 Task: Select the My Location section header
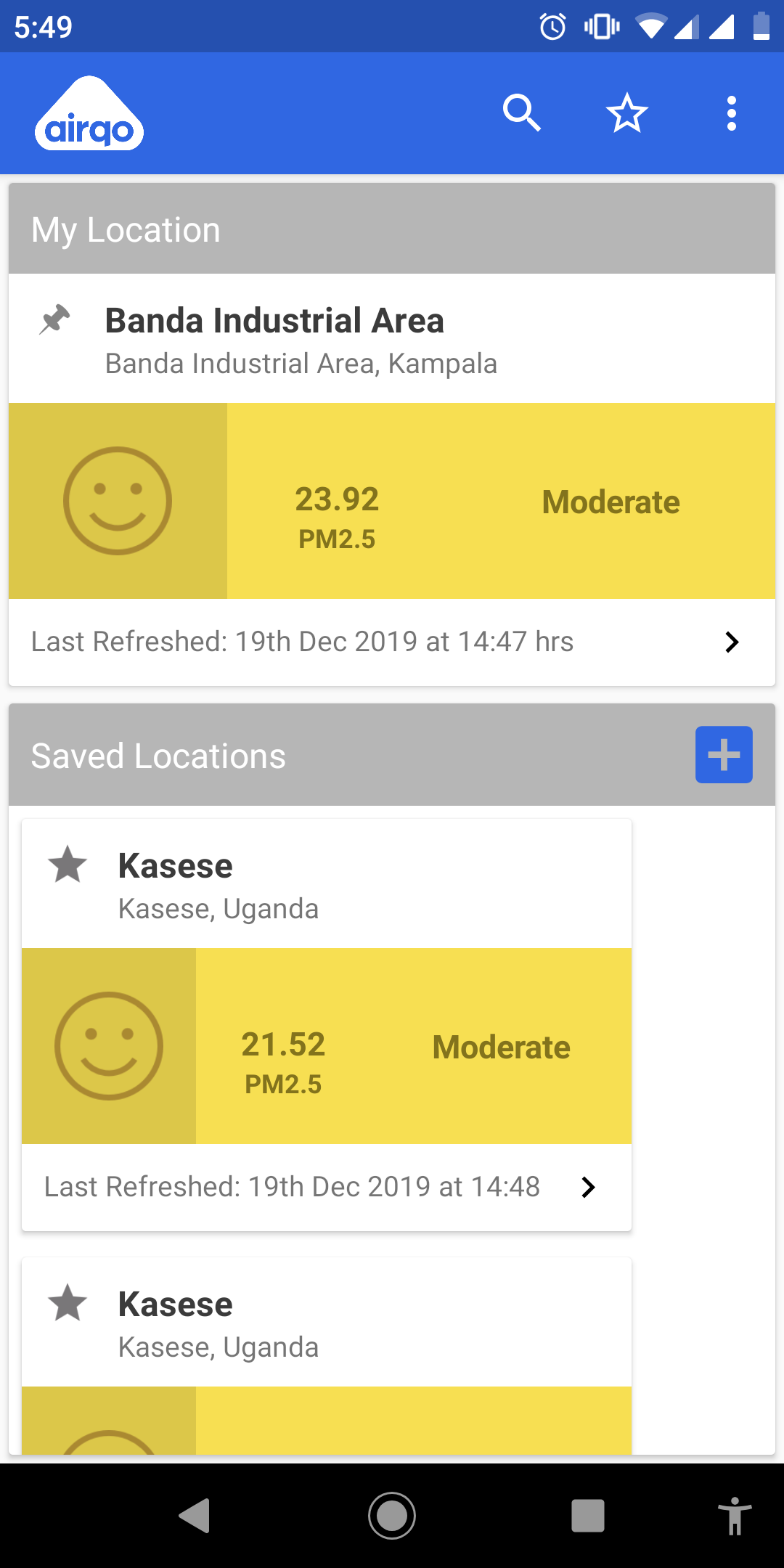[126, 228]
